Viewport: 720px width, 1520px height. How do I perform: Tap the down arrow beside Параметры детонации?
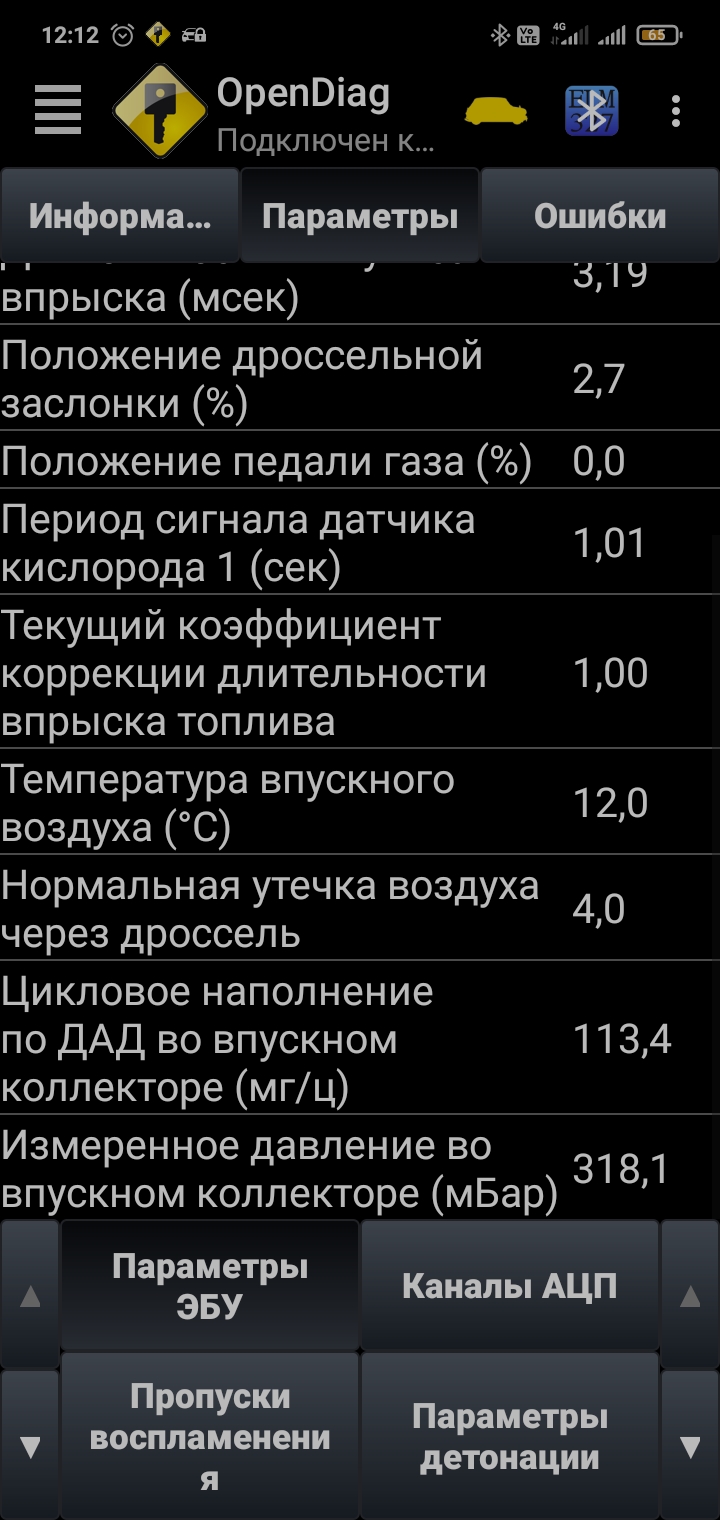pos(690,1446)
